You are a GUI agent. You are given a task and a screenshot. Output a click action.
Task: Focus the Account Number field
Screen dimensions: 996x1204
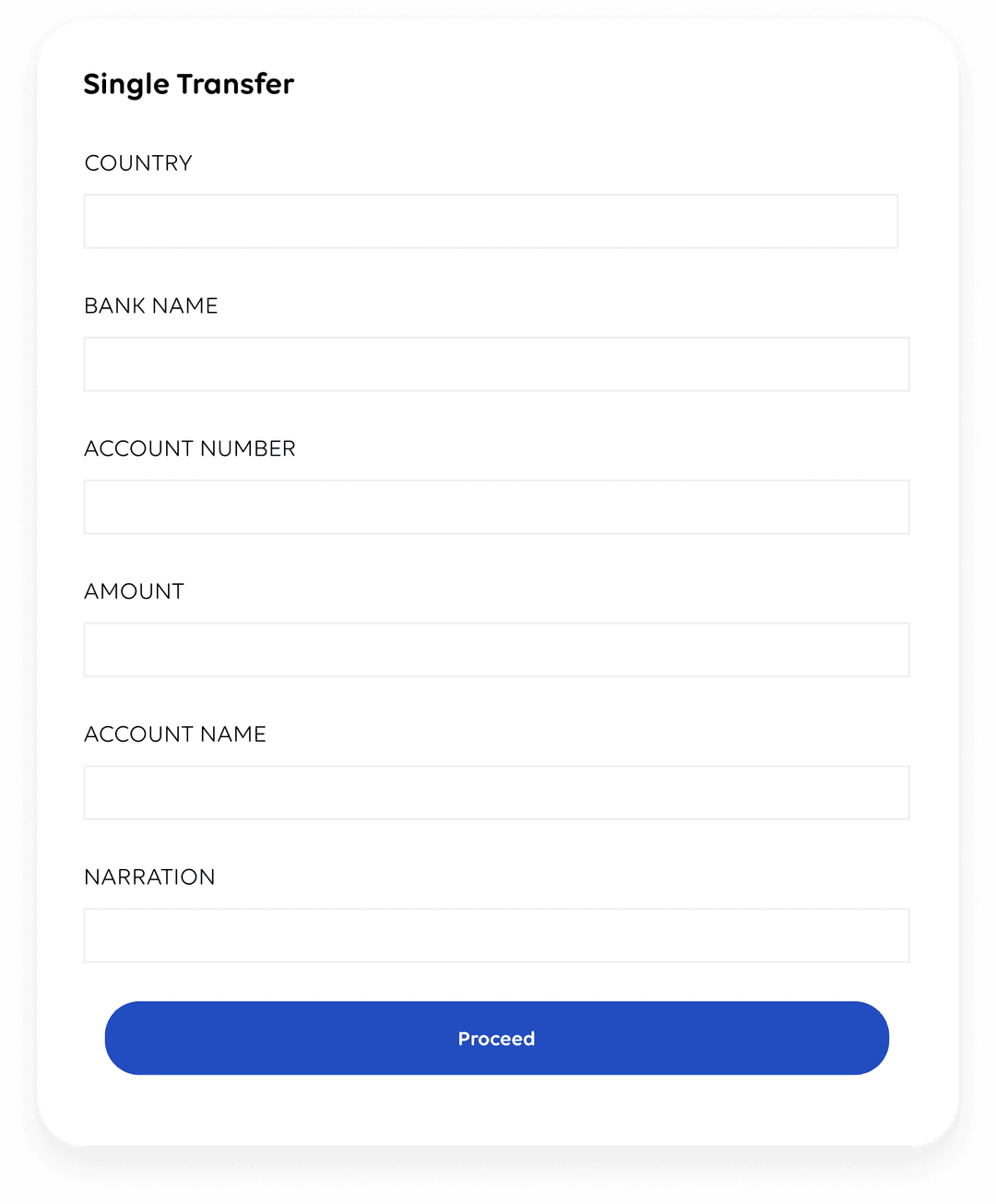[496, 507]
